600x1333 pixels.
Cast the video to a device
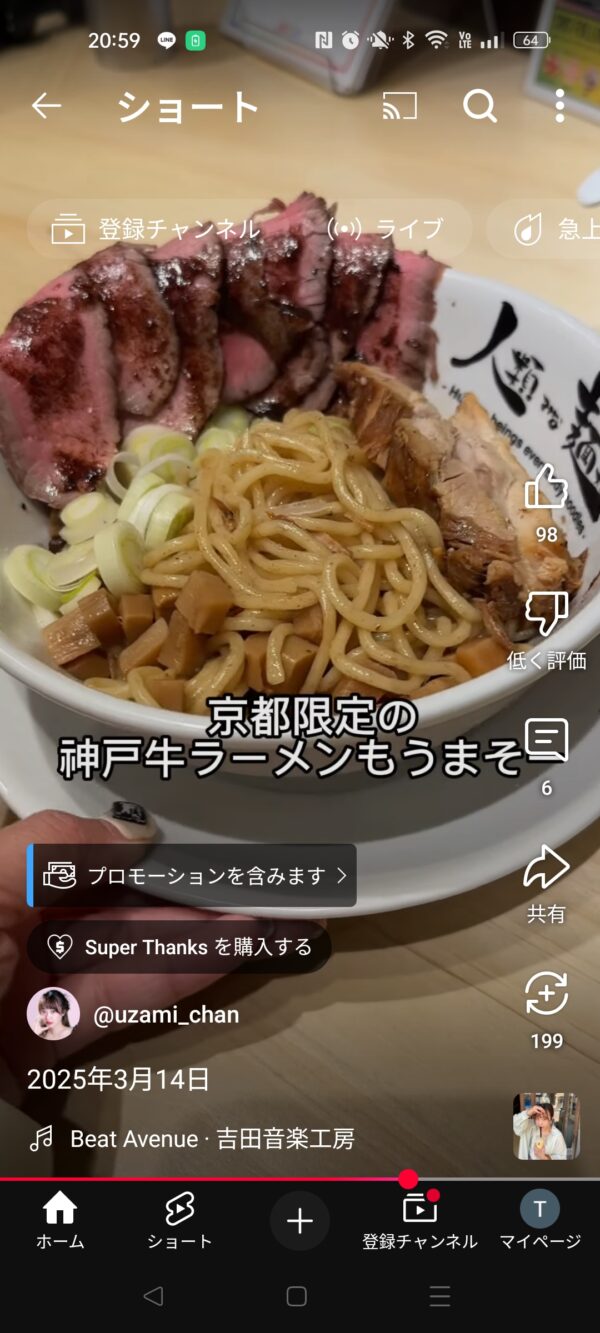pyautogui.click(x=399, y=106)
